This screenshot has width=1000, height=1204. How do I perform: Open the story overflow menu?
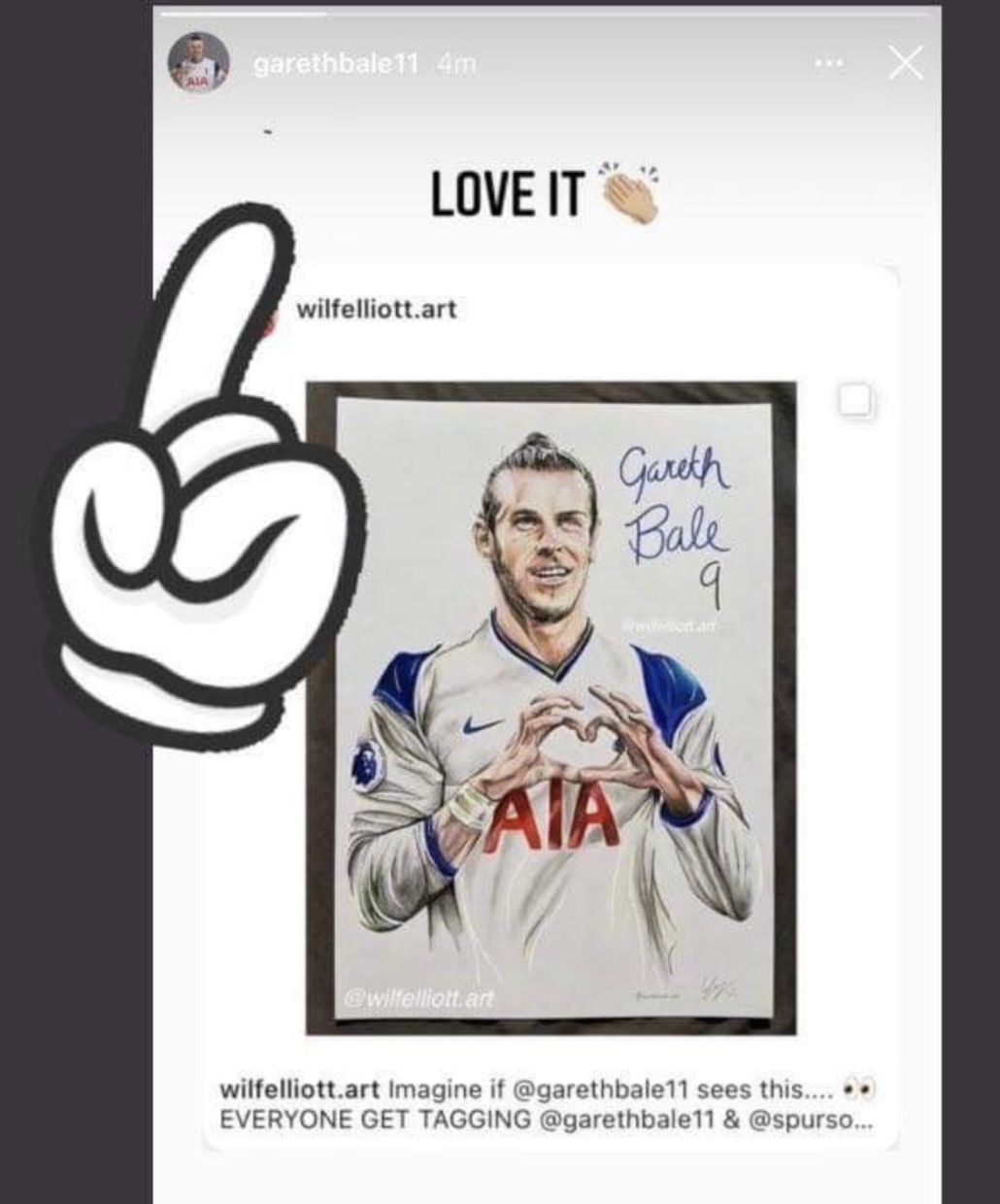(828, 64)
